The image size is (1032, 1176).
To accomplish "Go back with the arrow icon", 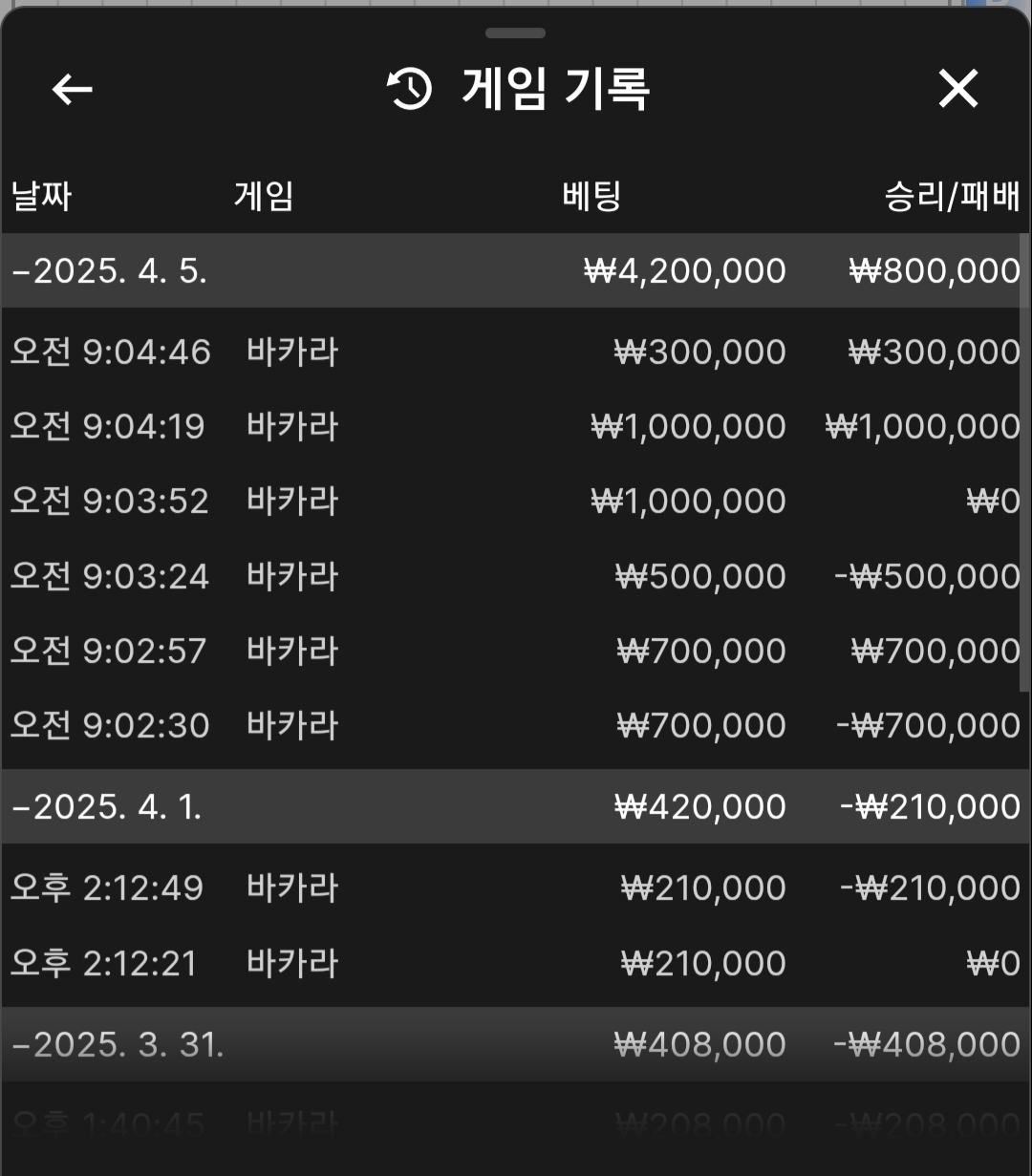I will click(72, 90).
